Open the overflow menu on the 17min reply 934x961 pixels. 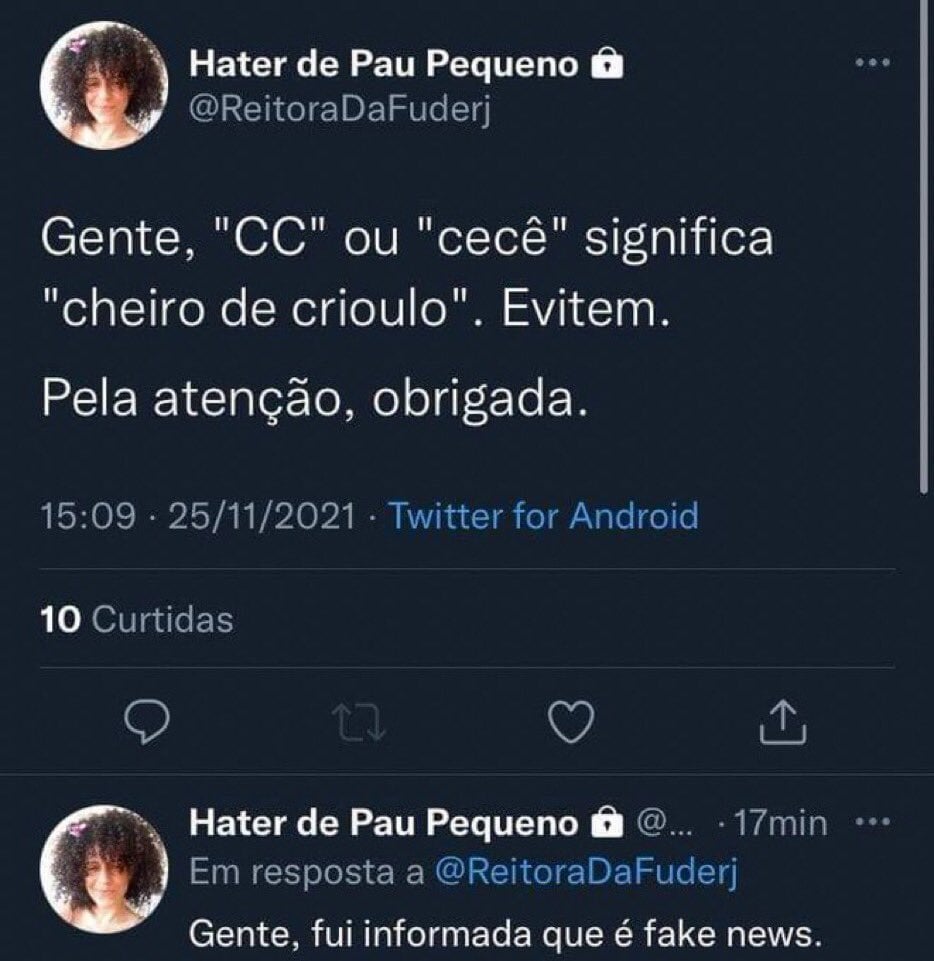pos(873,823)
